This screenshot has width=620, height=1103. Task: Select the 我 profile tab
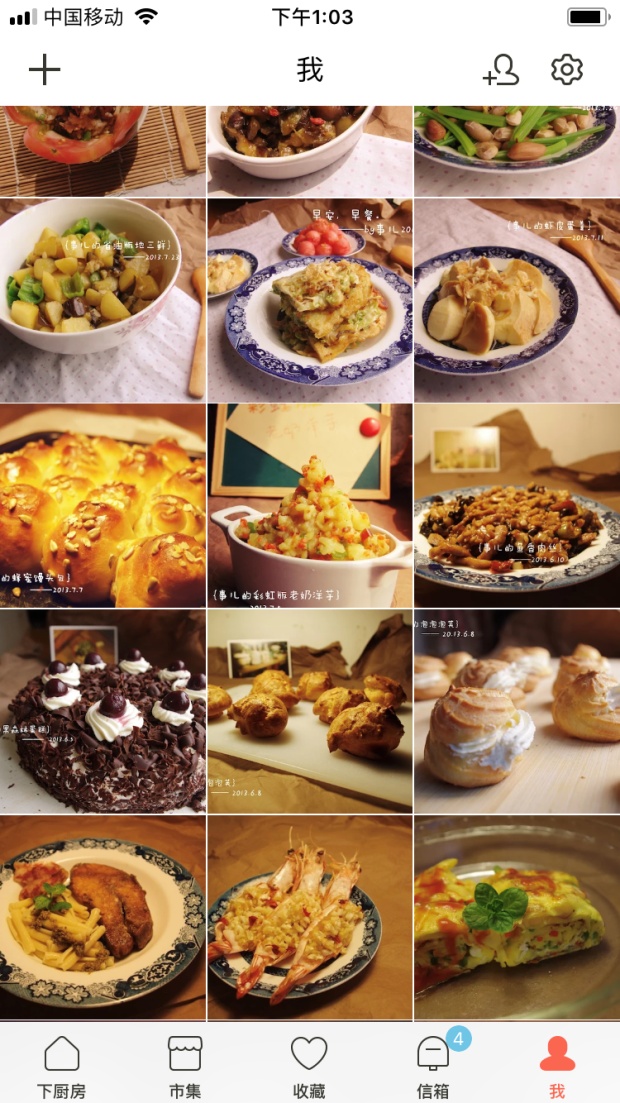[557, 1066]
